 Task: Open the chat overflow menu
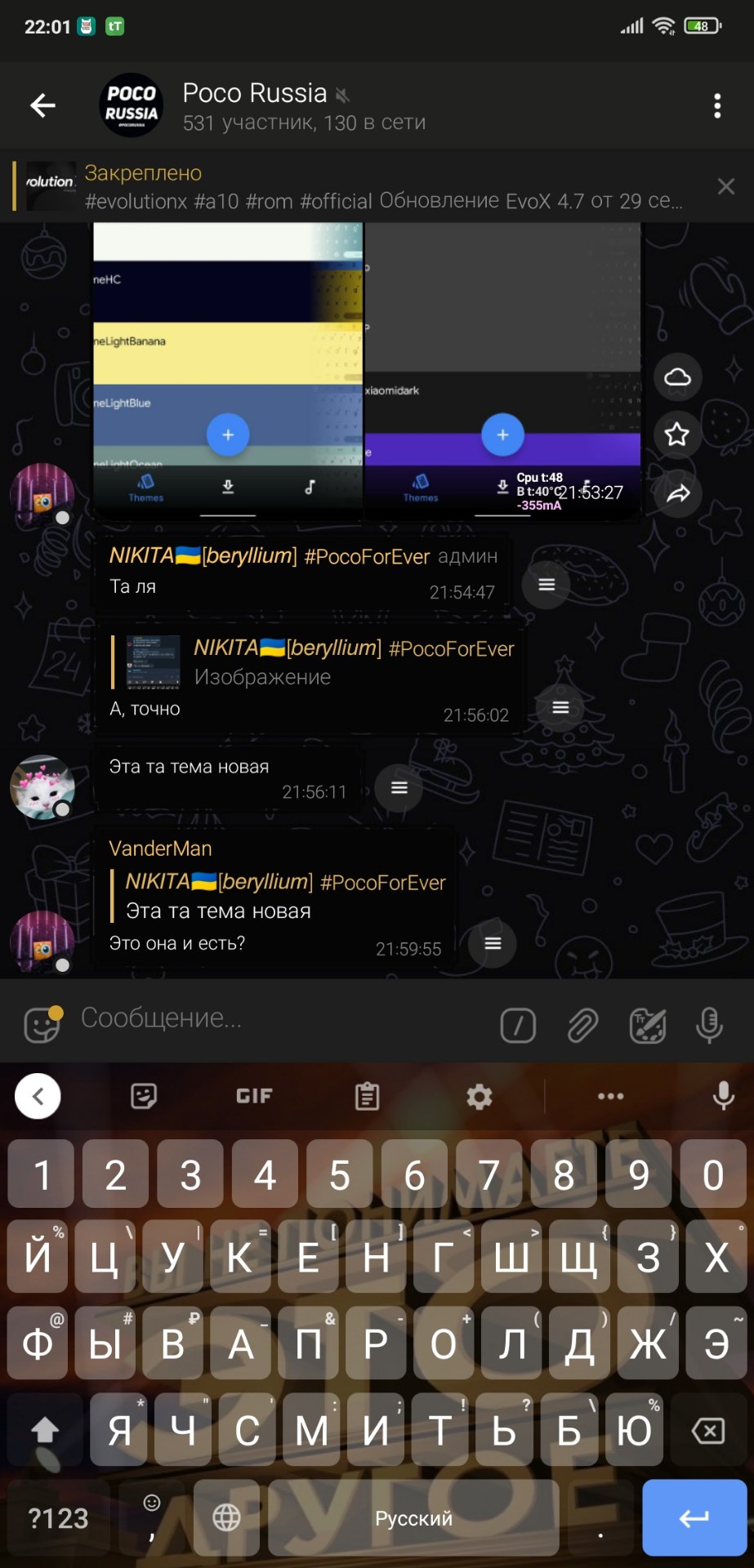click(716, 105)
